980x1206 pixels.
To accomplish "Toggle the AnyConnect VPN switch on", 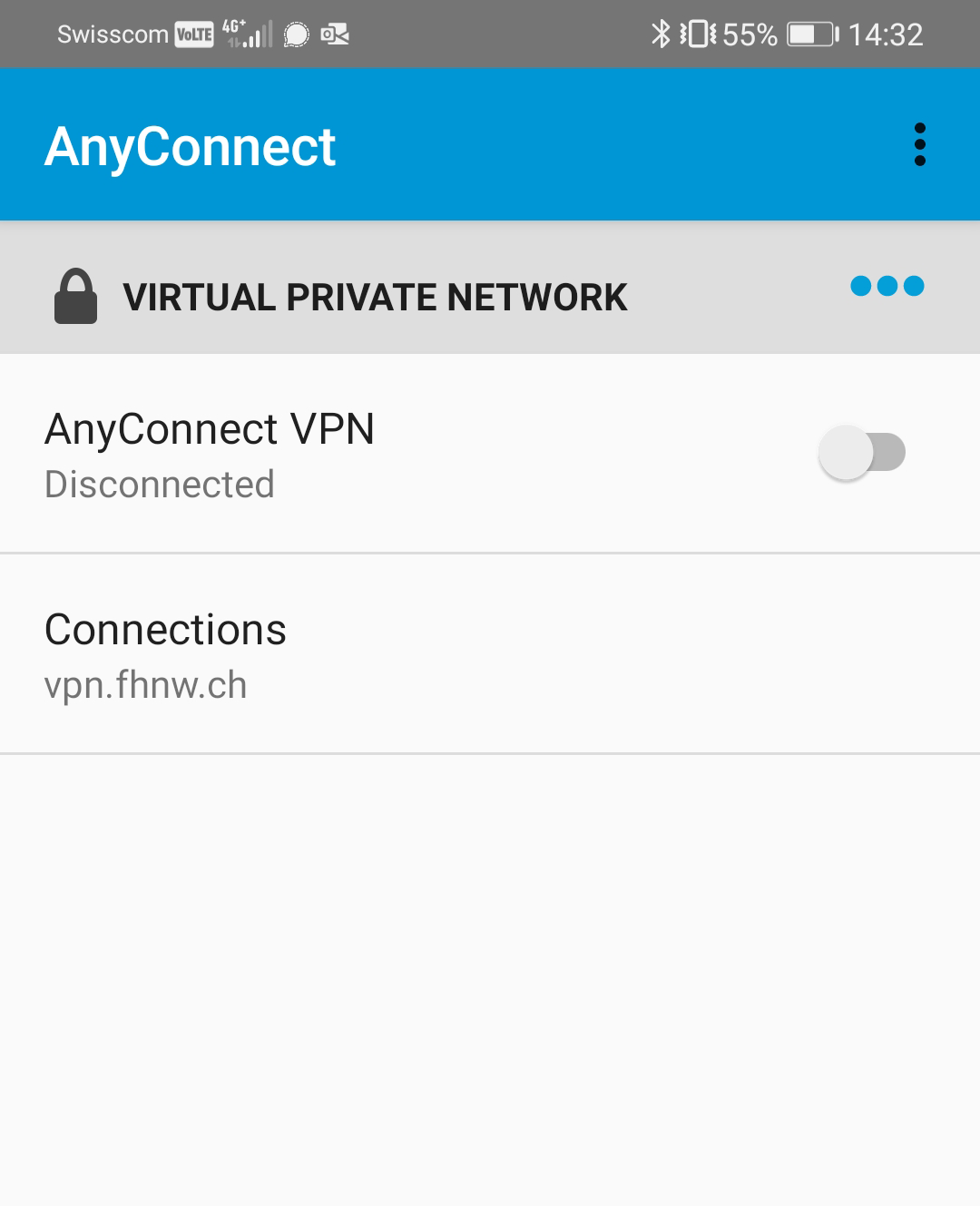I will [862, 452].
